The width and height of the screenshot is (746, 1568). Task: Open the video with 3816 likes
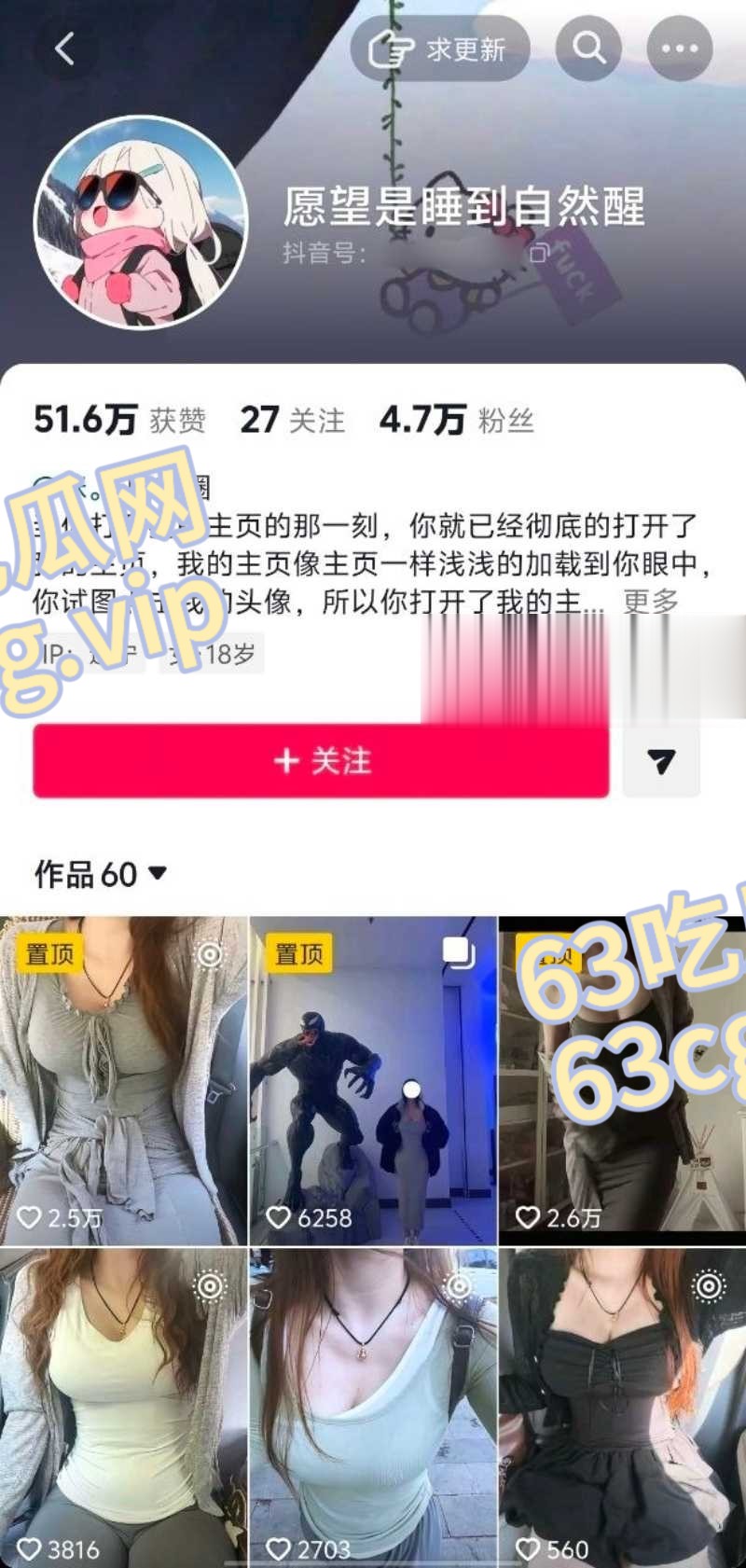[123, 1408]
